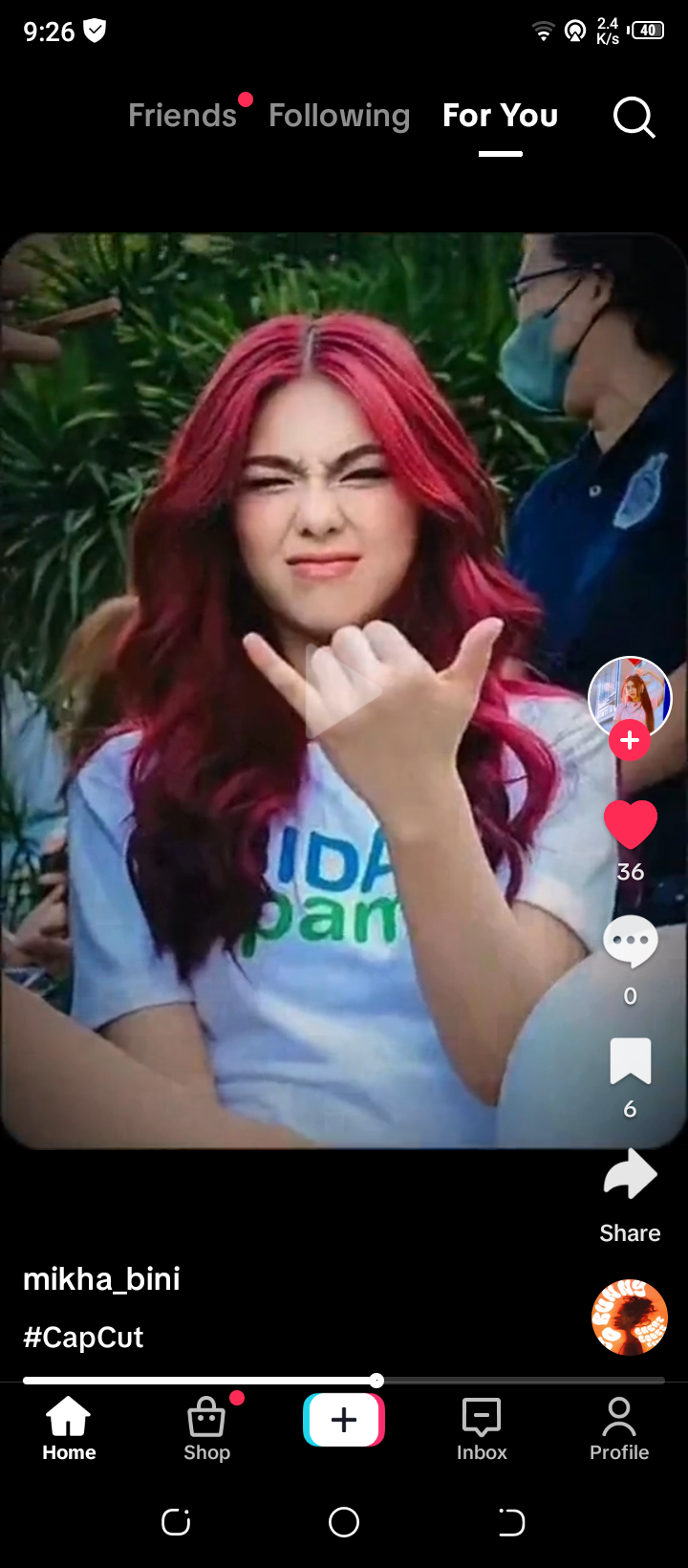The image size is (688, 1568).
Task: Open the comments bubble
Action: pos(631,943)
